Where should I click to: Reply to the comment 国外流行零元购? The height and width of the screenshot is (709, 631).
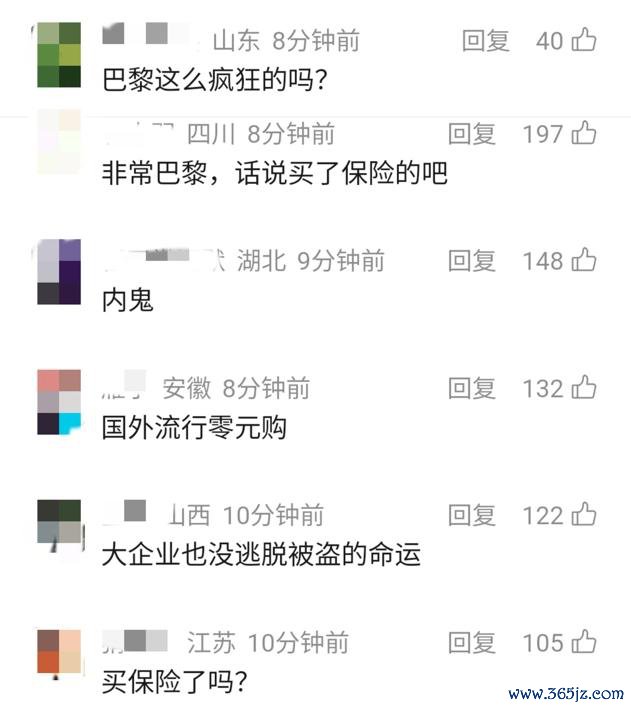pos(471,388)
